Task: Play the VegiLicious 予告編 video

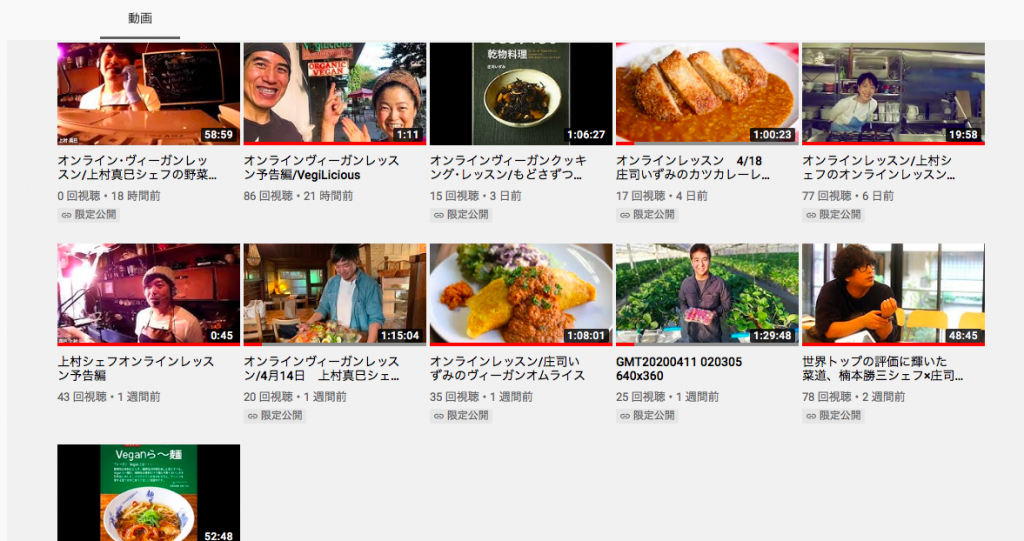Action: [x=334, y=93]
